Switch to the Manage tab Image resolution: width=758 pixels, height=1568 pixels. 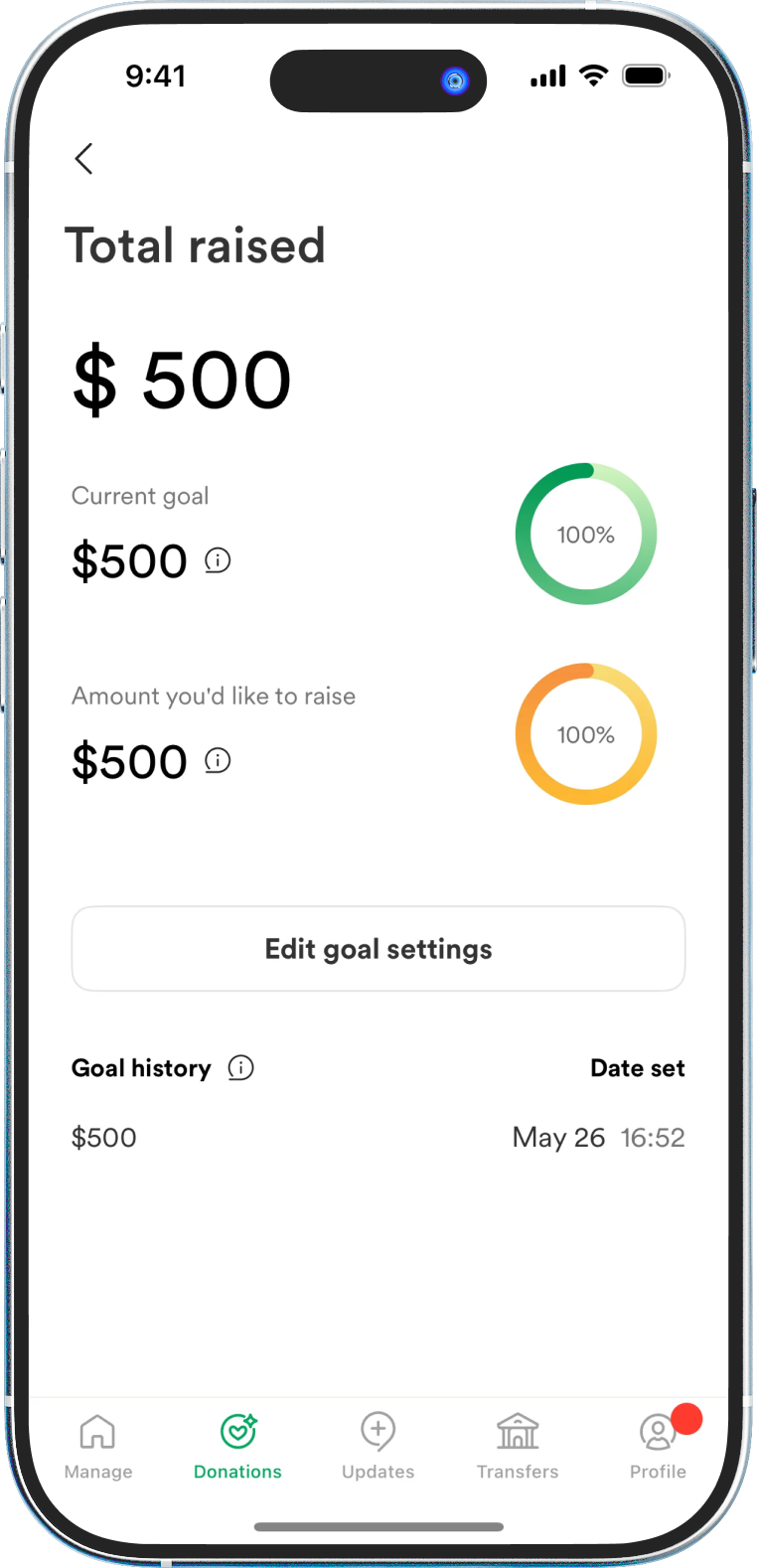[x=97, y=1447]
